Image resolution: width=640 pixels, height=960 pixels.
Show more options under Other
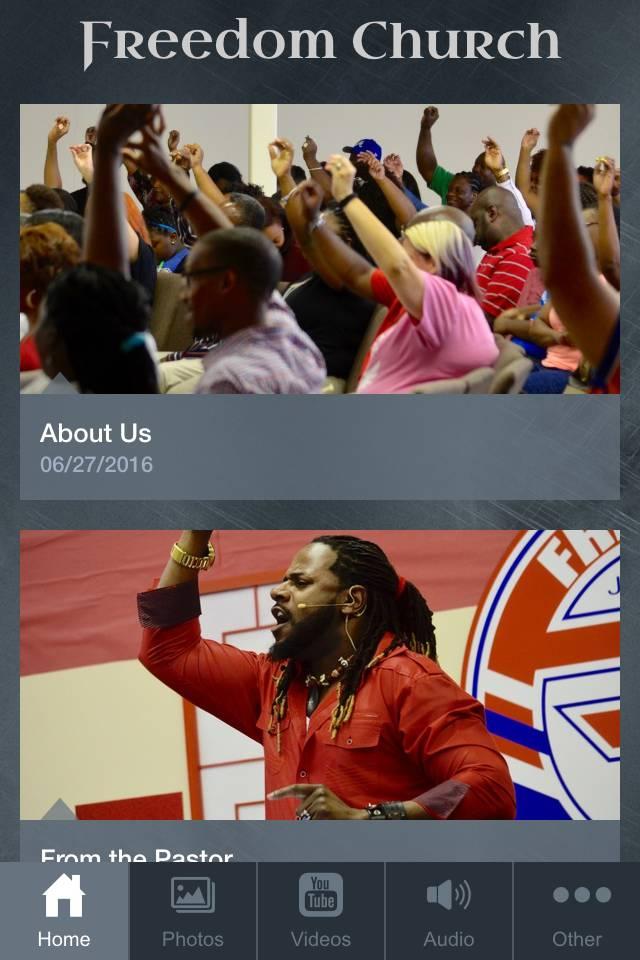(x=577, y=911)
